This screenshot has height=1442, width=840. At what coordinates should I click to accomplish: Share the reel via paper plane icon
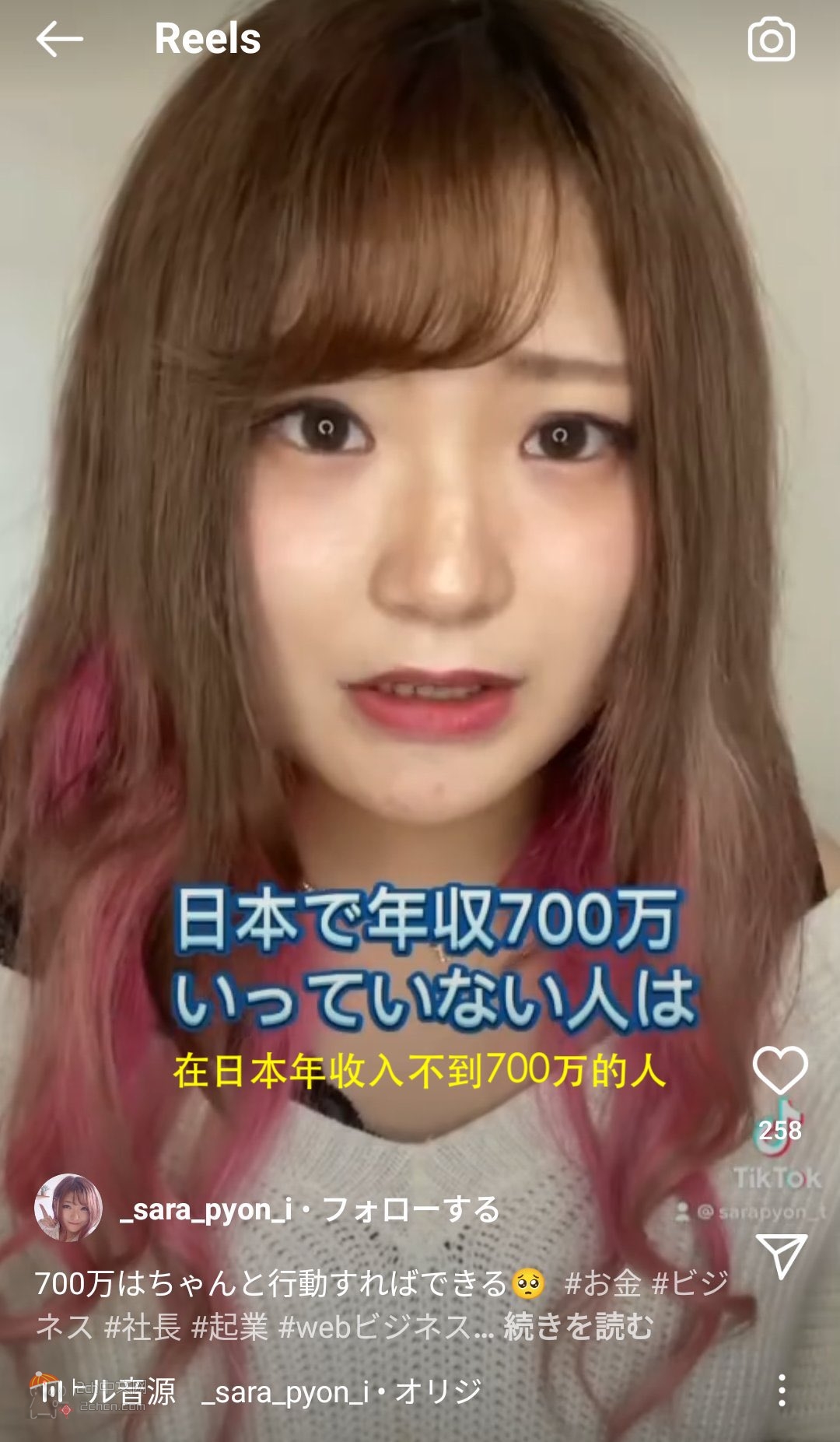pyautogui.click(x=780, y=1256)
